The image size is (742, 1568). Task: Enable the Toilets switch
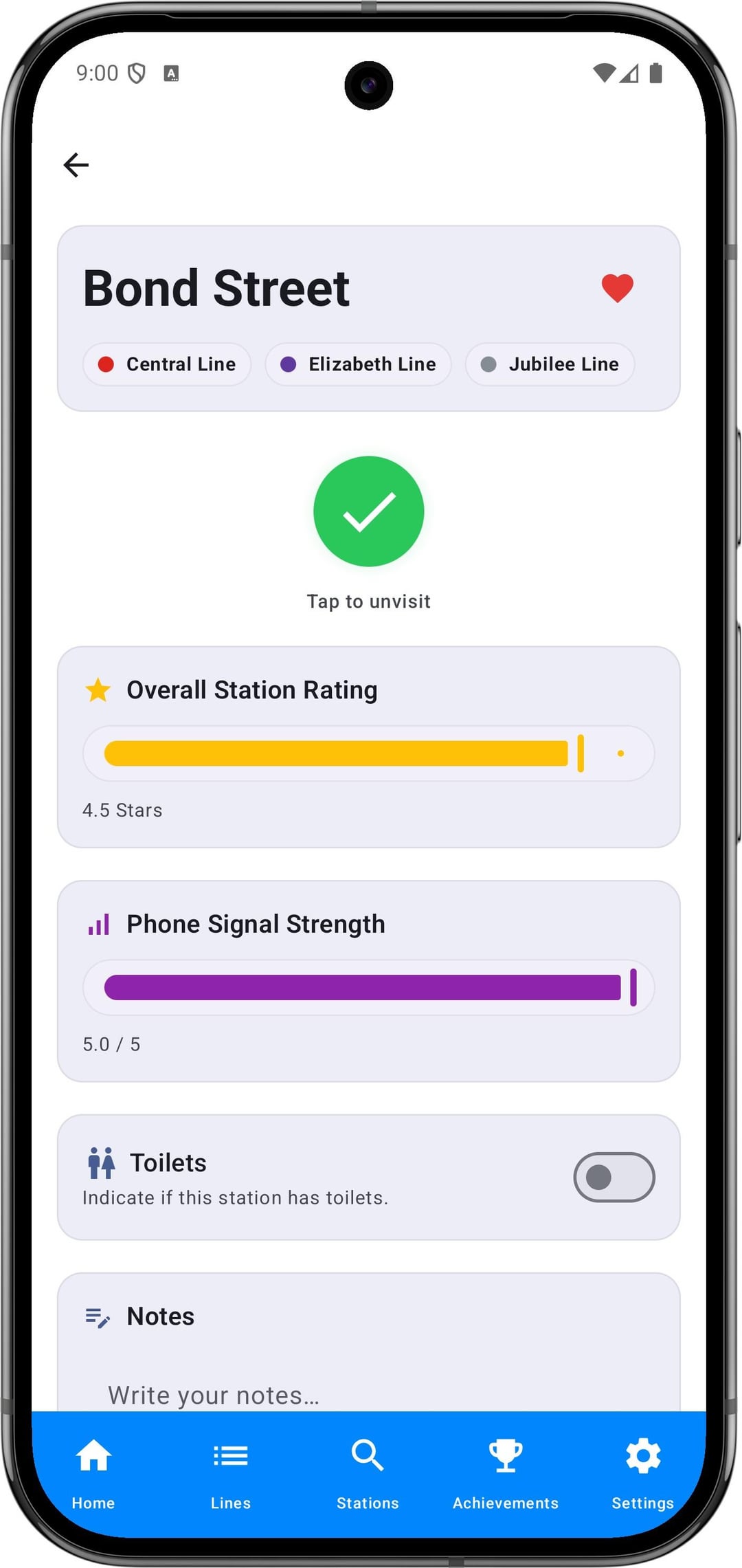pyautogui.click(x=614, y=1177)
